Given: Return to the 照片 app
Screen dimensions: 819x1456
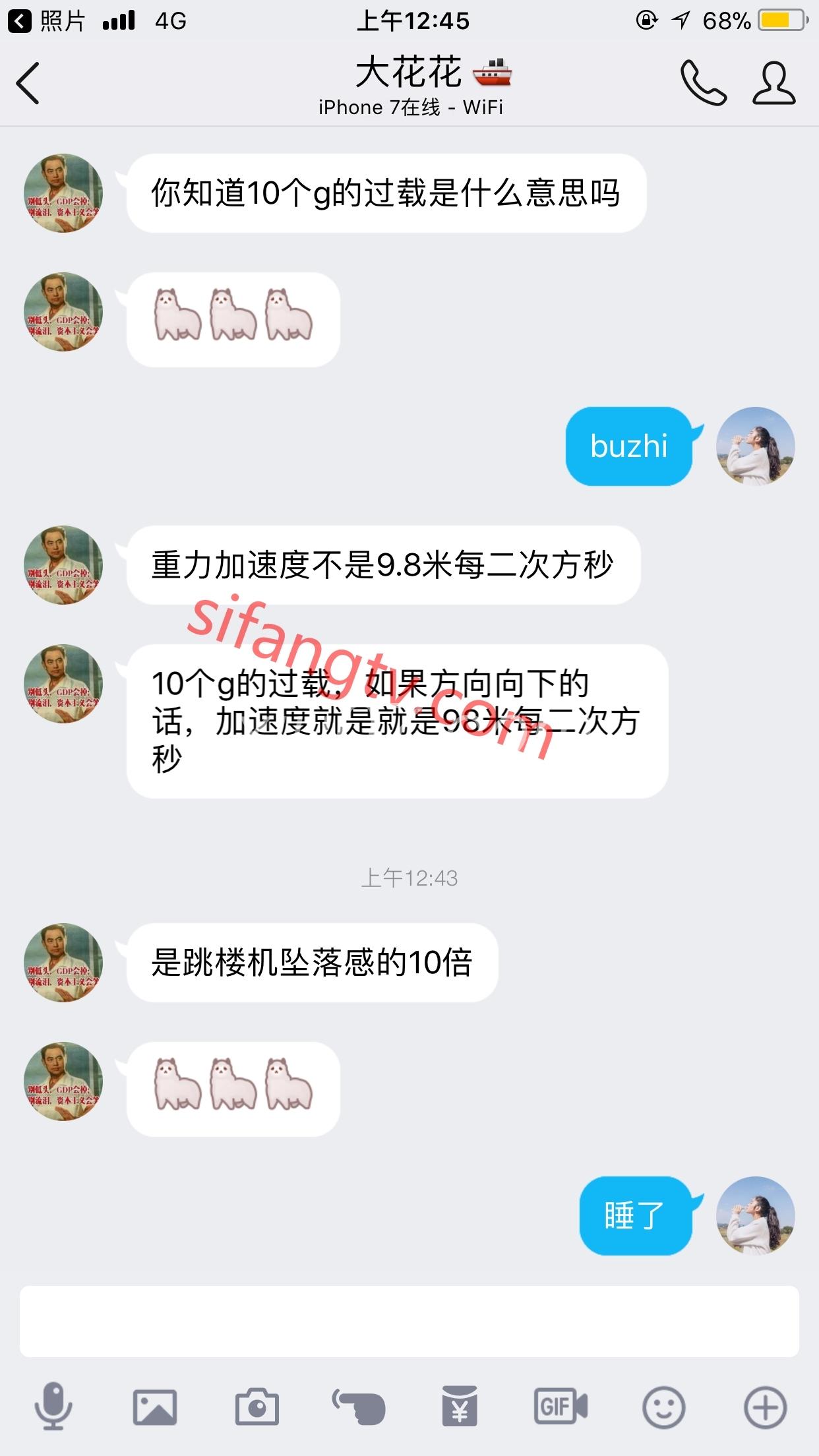Looking at the screenshot, I should pyautogui.click(x=46, y=21).
